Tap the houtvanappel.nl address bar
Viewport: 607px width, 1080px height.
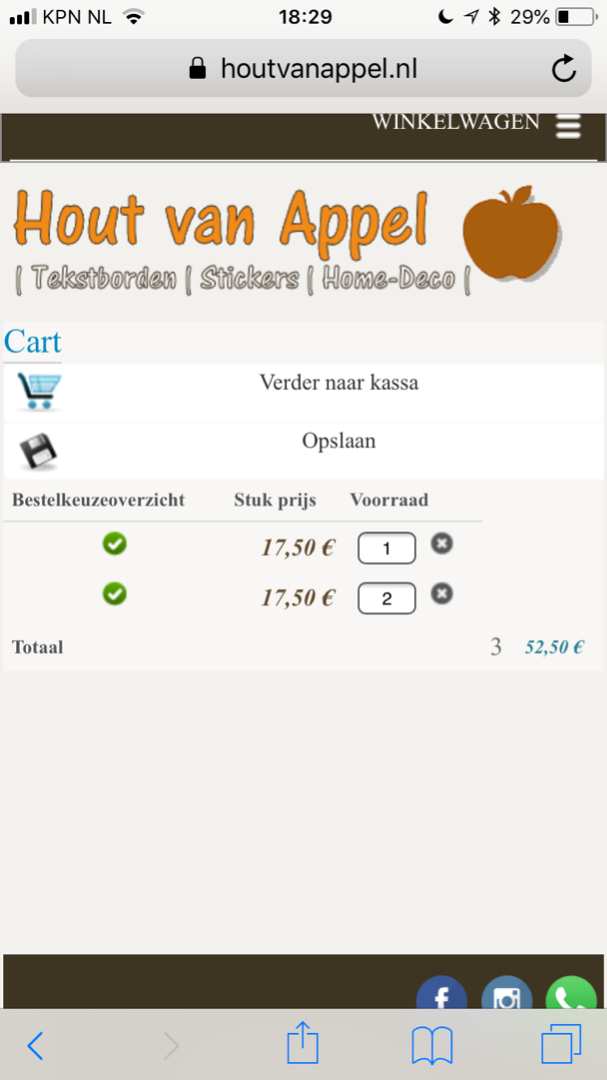304,69
